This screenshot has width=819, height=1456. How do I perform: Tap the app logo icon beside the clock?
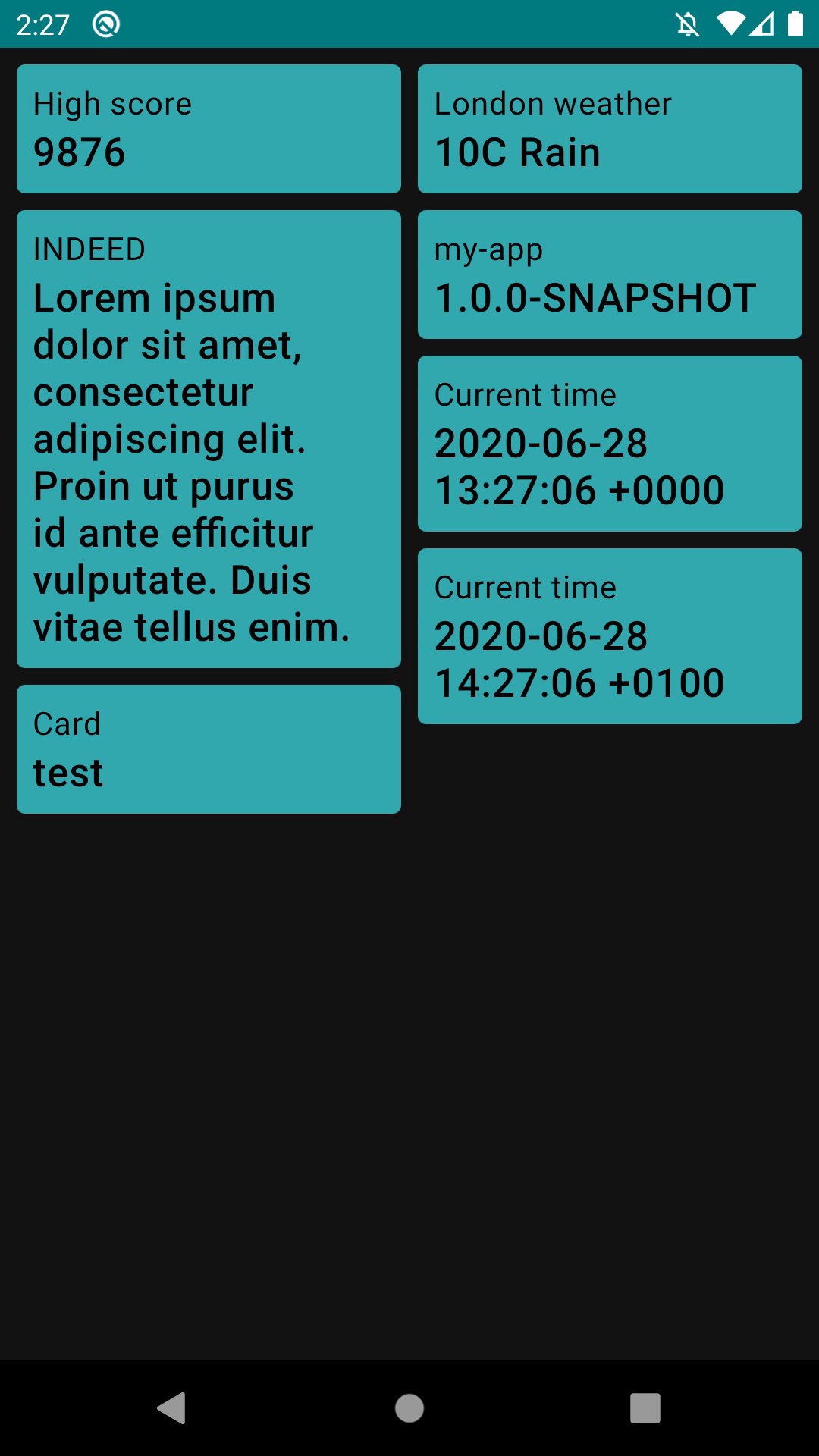point(106,24)
